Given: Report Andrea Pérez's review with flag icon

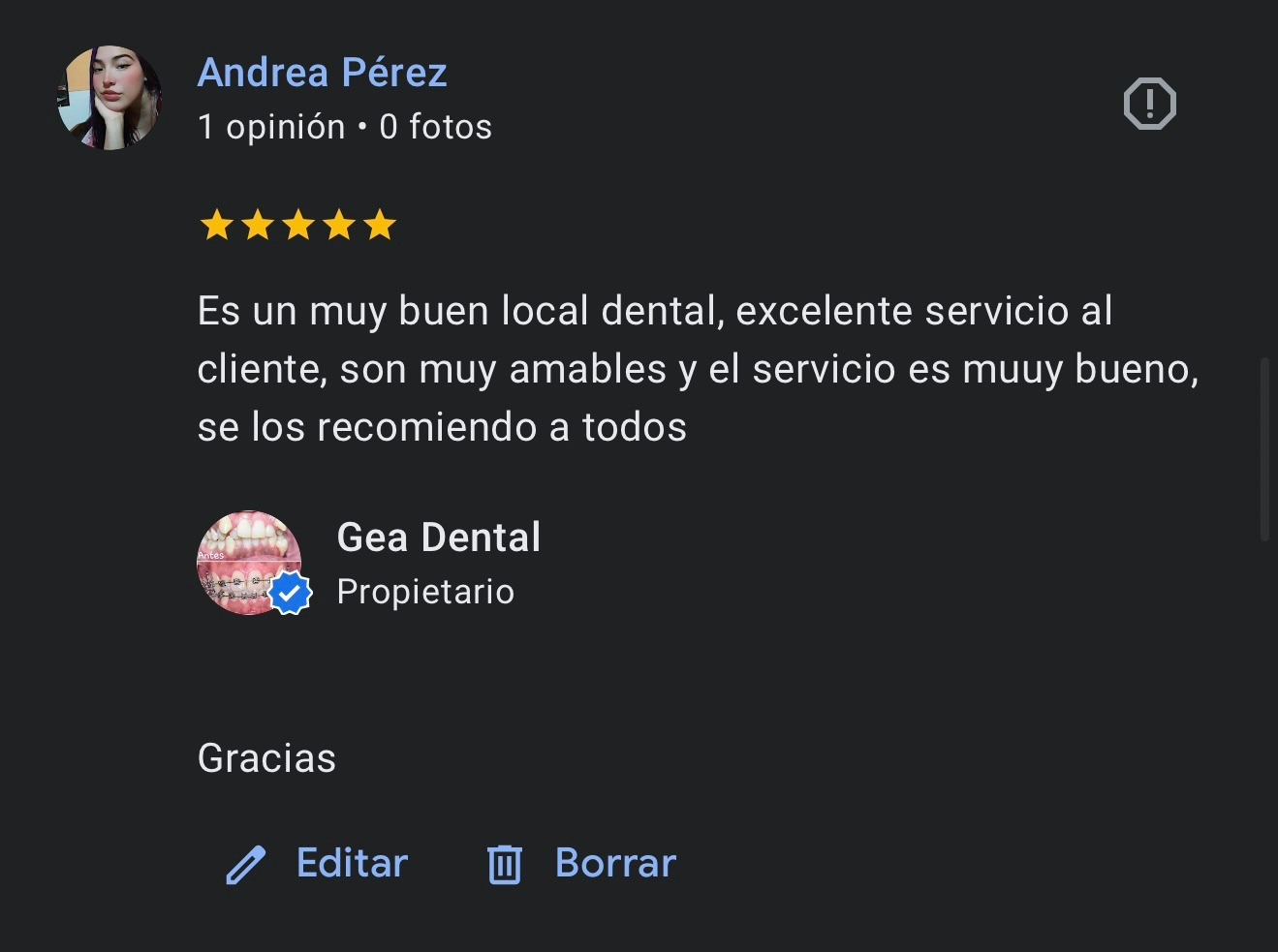Looking at the screenshot, I should click(x=1149, y=104).
